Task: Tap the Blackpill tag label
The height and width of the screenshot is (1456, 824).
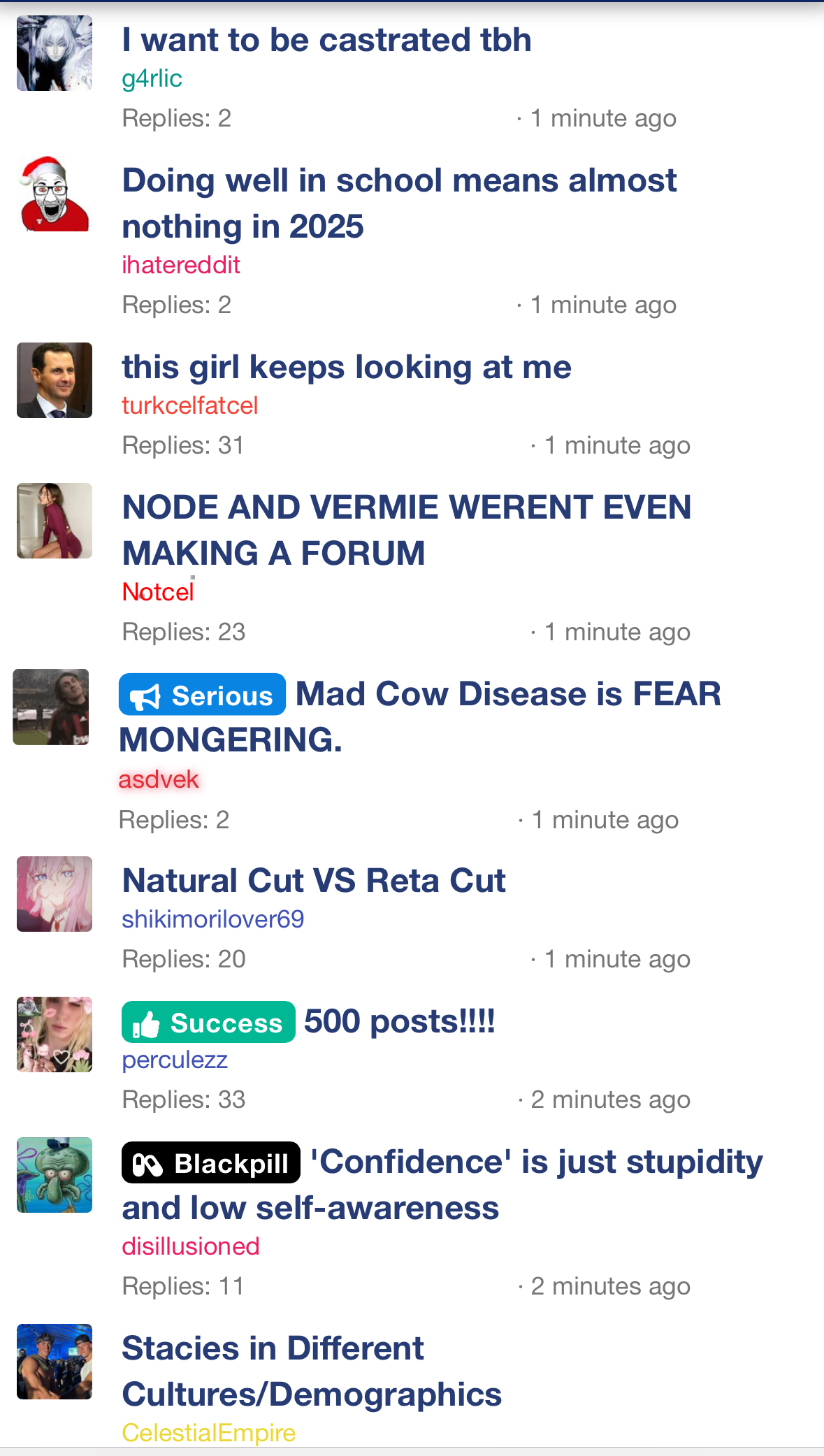Action: coord(210,1163)
